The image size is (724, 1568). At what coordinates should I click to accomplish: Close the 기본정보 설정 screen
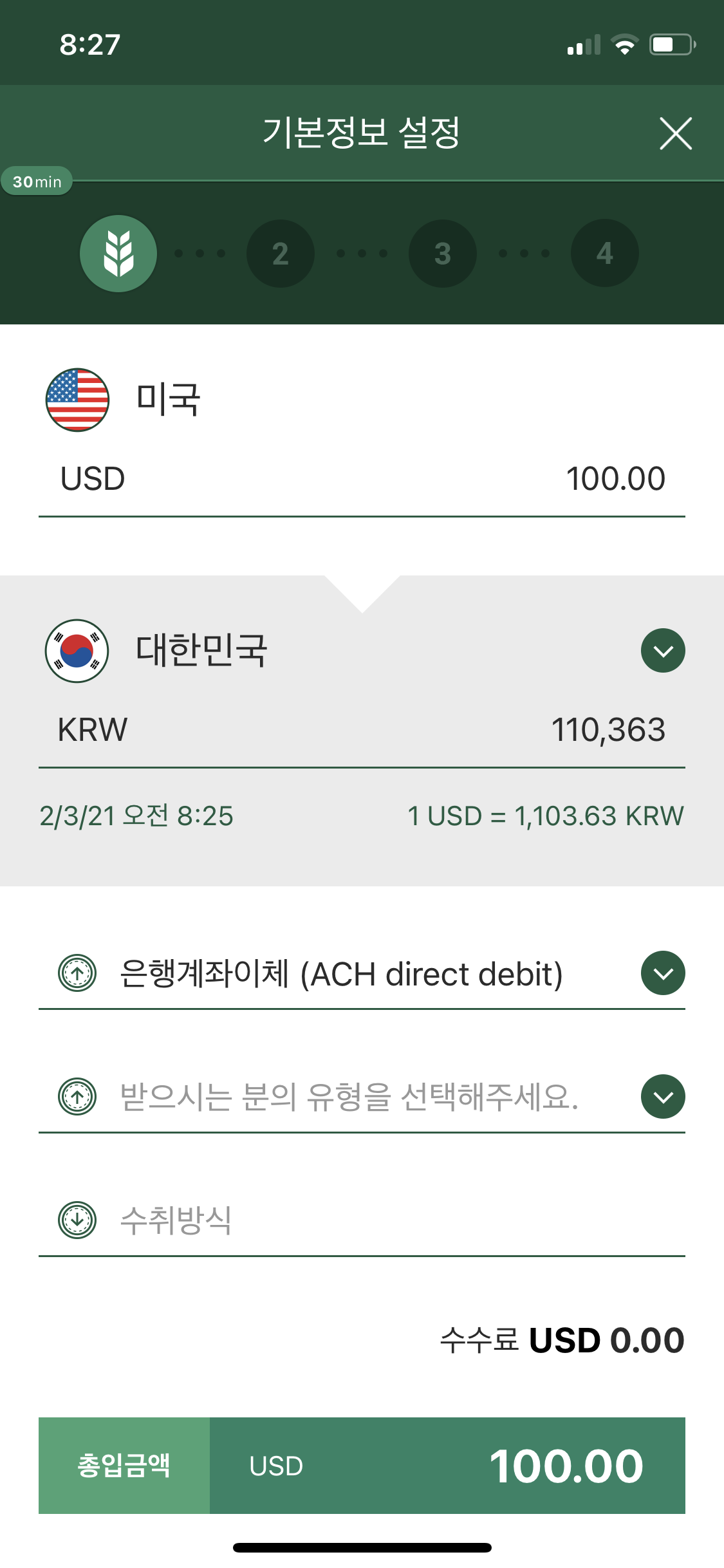click(x=676, y=133)
